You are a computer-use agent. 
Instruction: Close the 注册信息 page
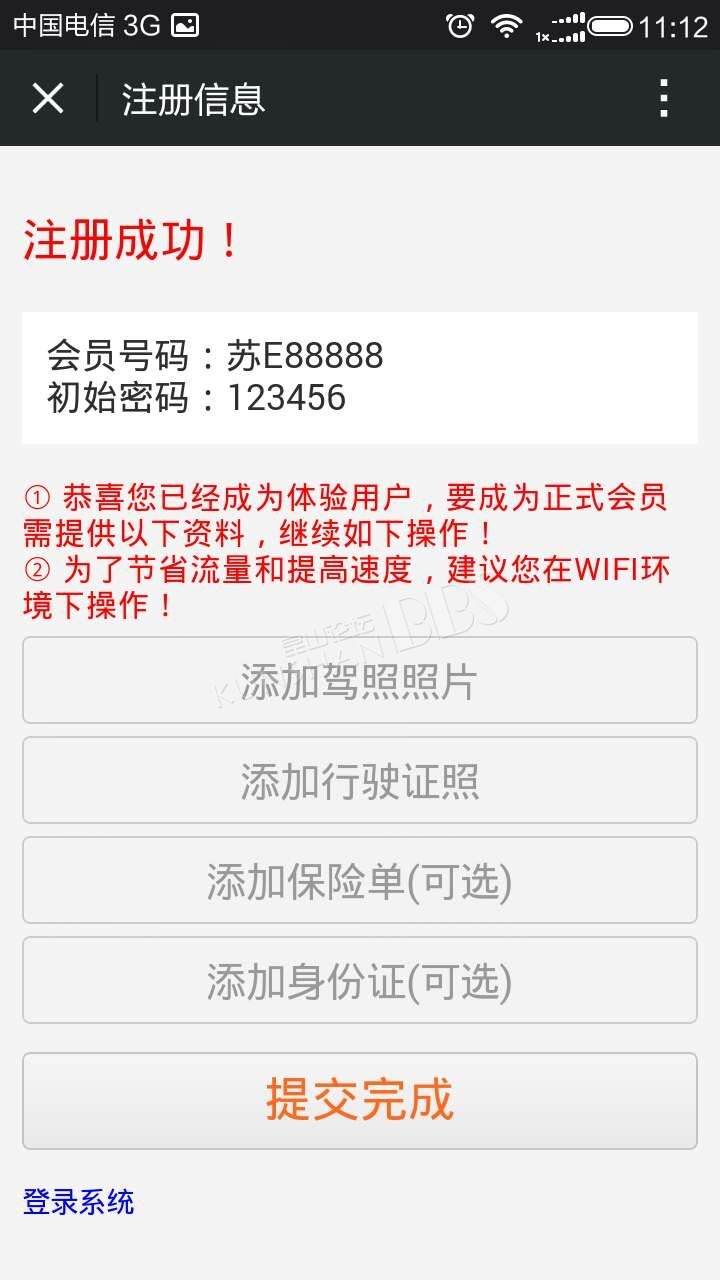click(48, 98)
